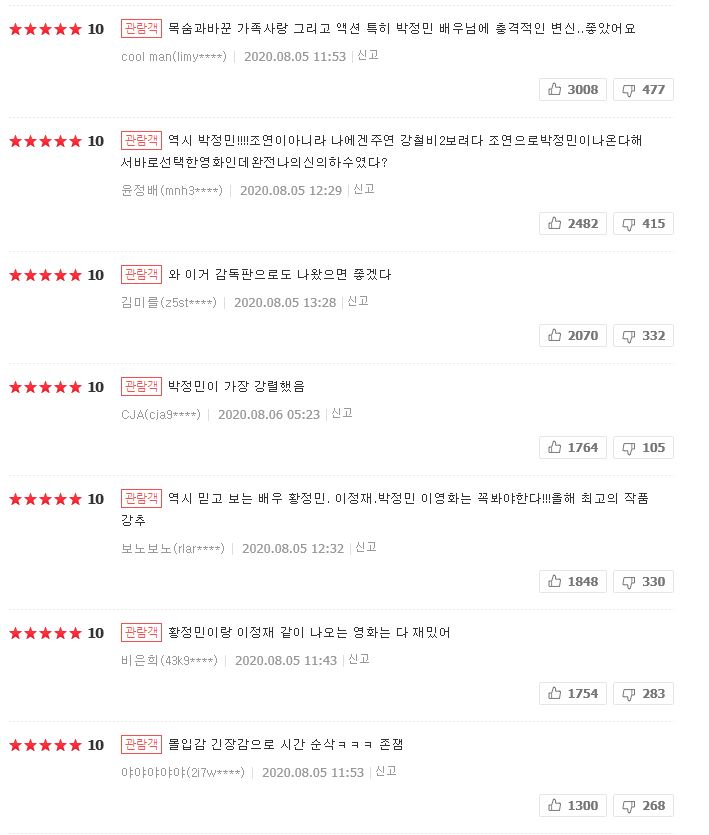Tap 신고 on 김미를's review
709x835 pixels.
pyautogui.click(x=357, y=301)
